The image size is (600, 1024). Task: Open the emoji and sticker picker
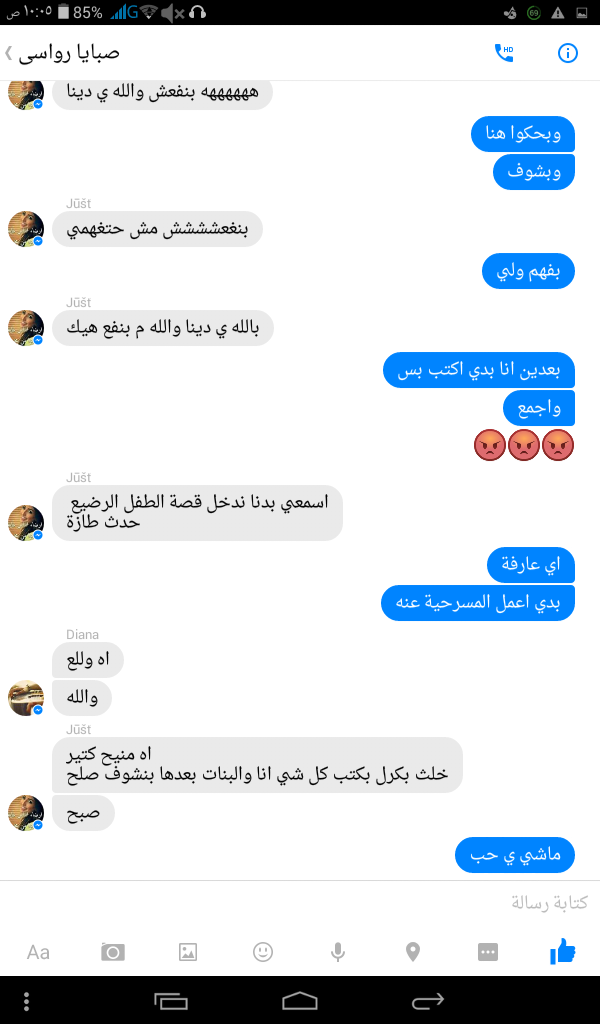pyautogui.click(x=262, y=952)
